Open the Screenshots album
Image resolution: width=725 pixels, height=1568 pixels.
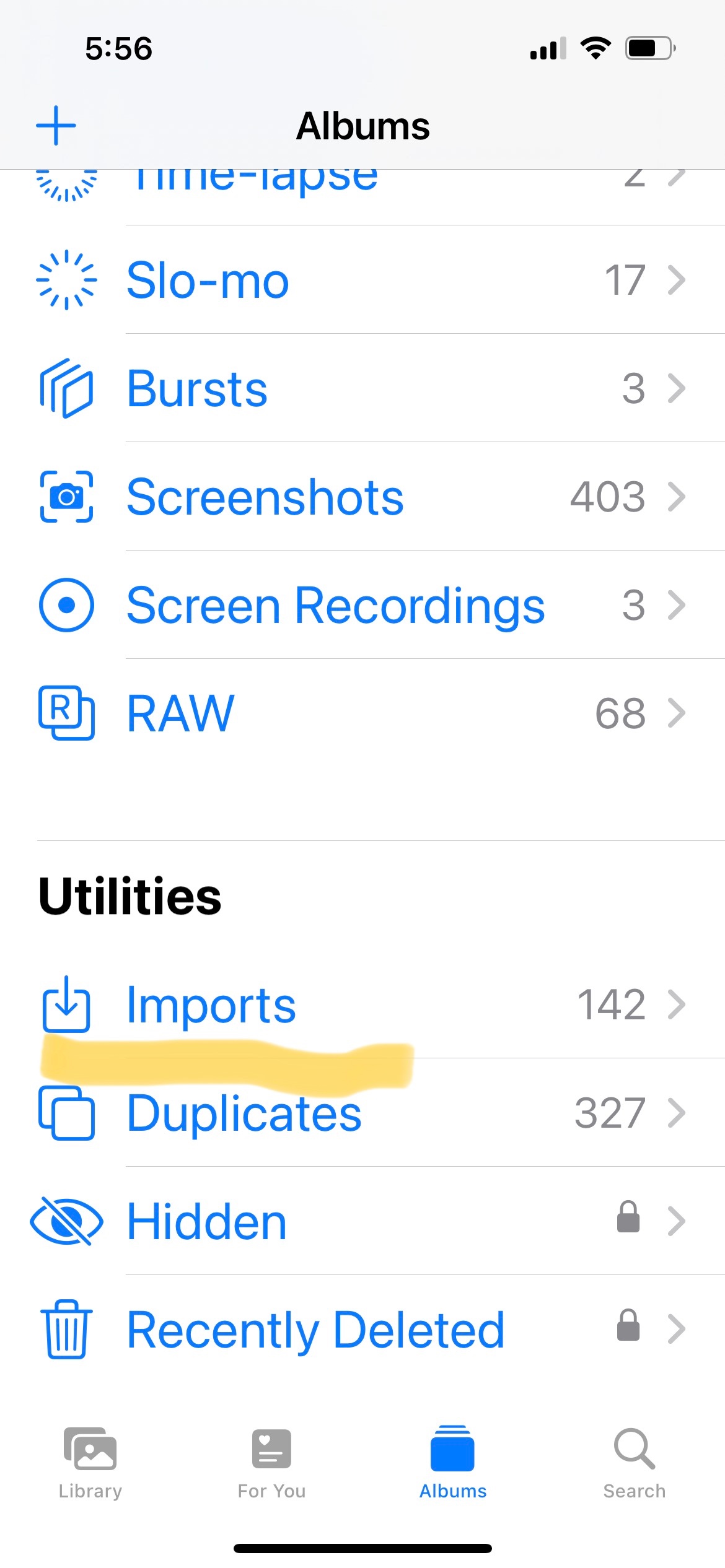point(362,497)
